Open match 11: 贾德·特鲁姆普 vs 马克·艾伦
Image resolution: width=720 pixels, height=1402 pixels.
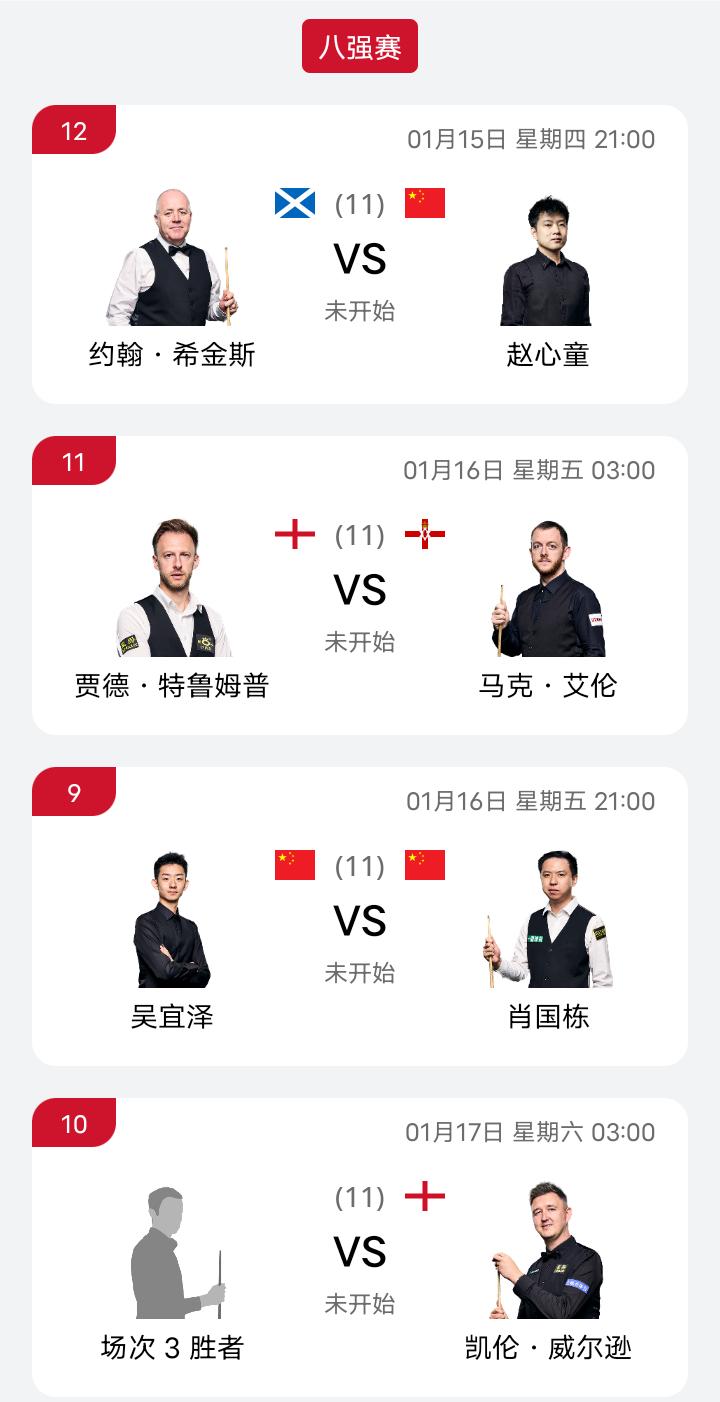[x=360, y=591]
